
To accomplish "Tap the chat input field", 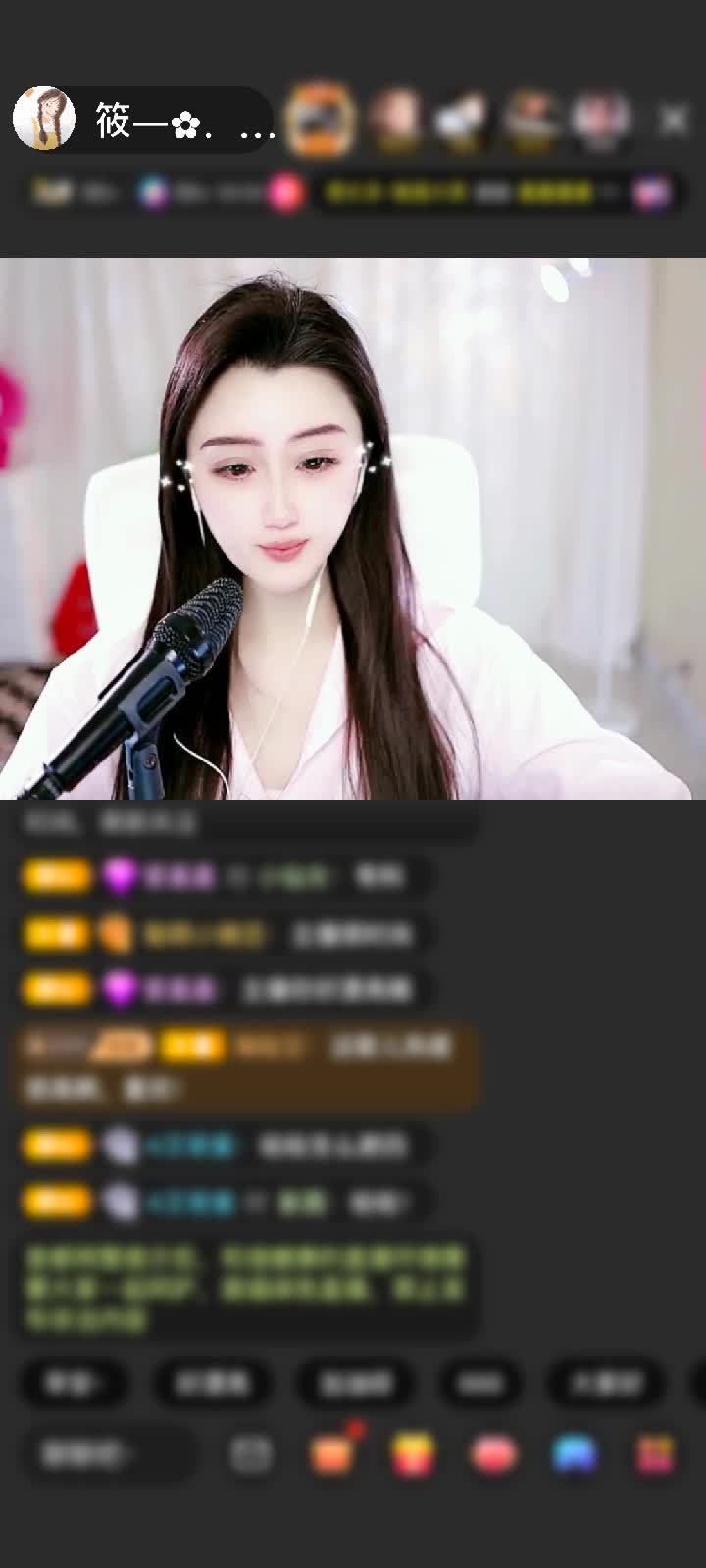I will (106, 1454).
